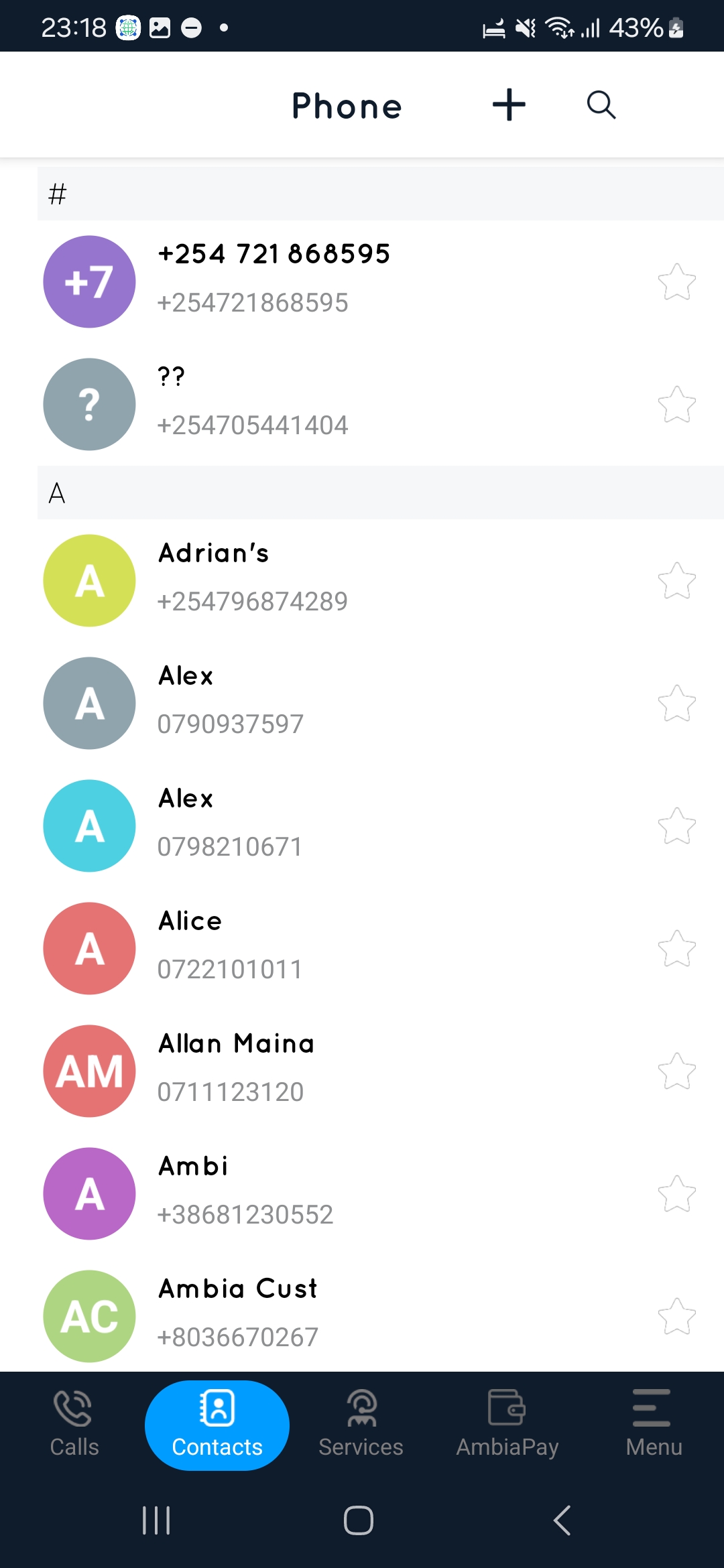Open the contacts search magnifier
The height and width of the screenshot is (1568, 724).
pos(601,105)
